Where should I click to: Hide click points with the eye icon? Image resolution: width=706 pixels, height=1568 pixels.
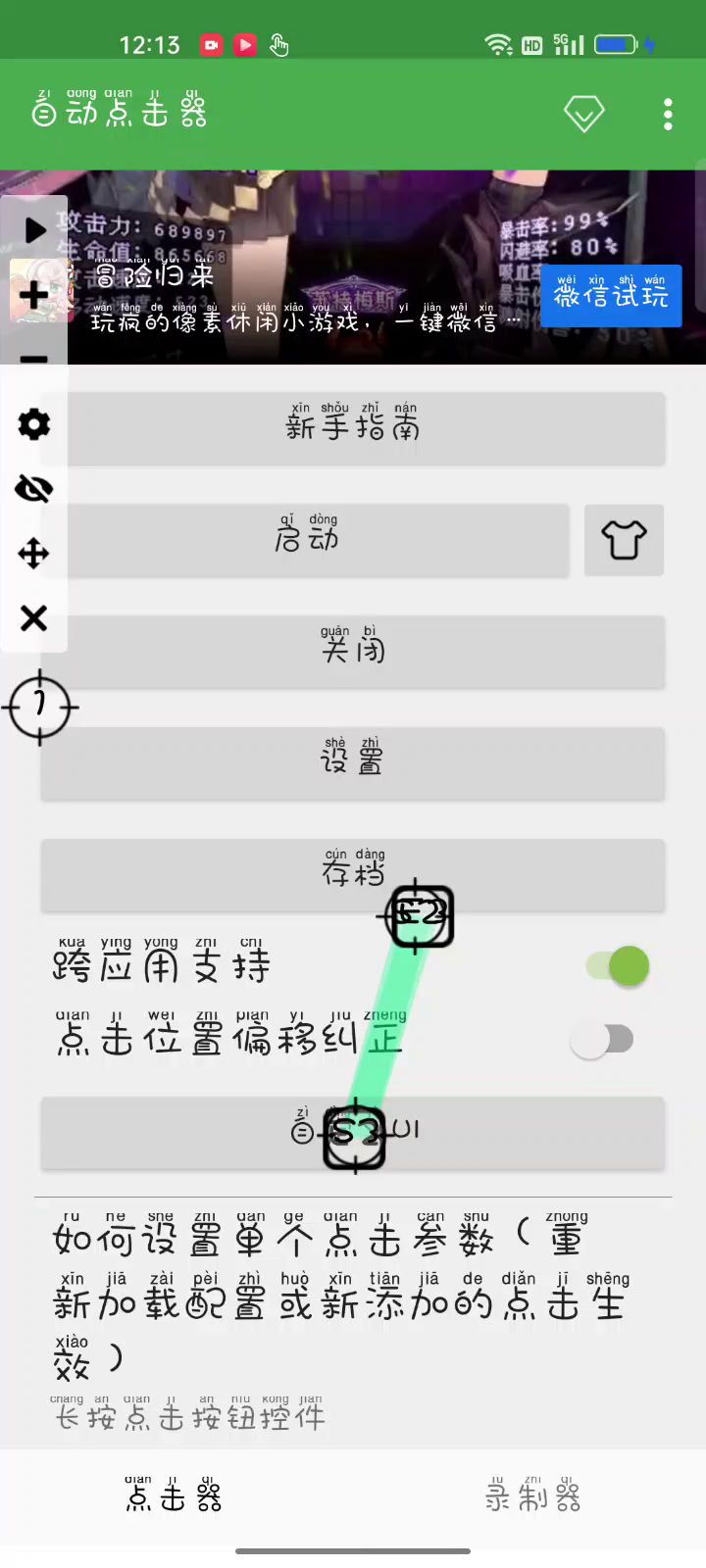click(x=34, y=488)
